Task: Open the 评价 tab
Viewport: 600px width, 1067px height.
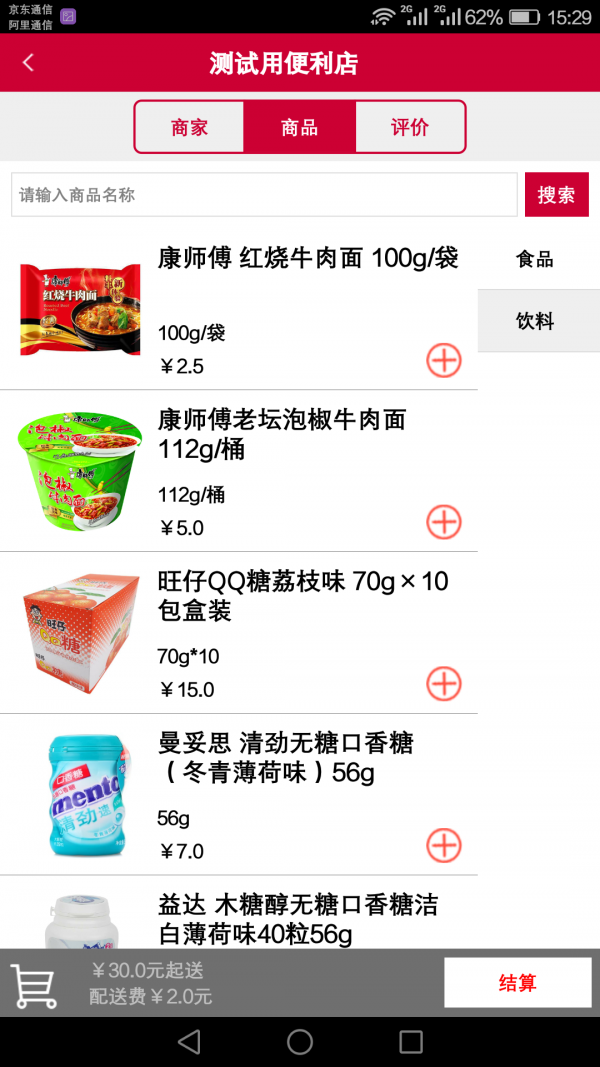Action: pos(410,127)
